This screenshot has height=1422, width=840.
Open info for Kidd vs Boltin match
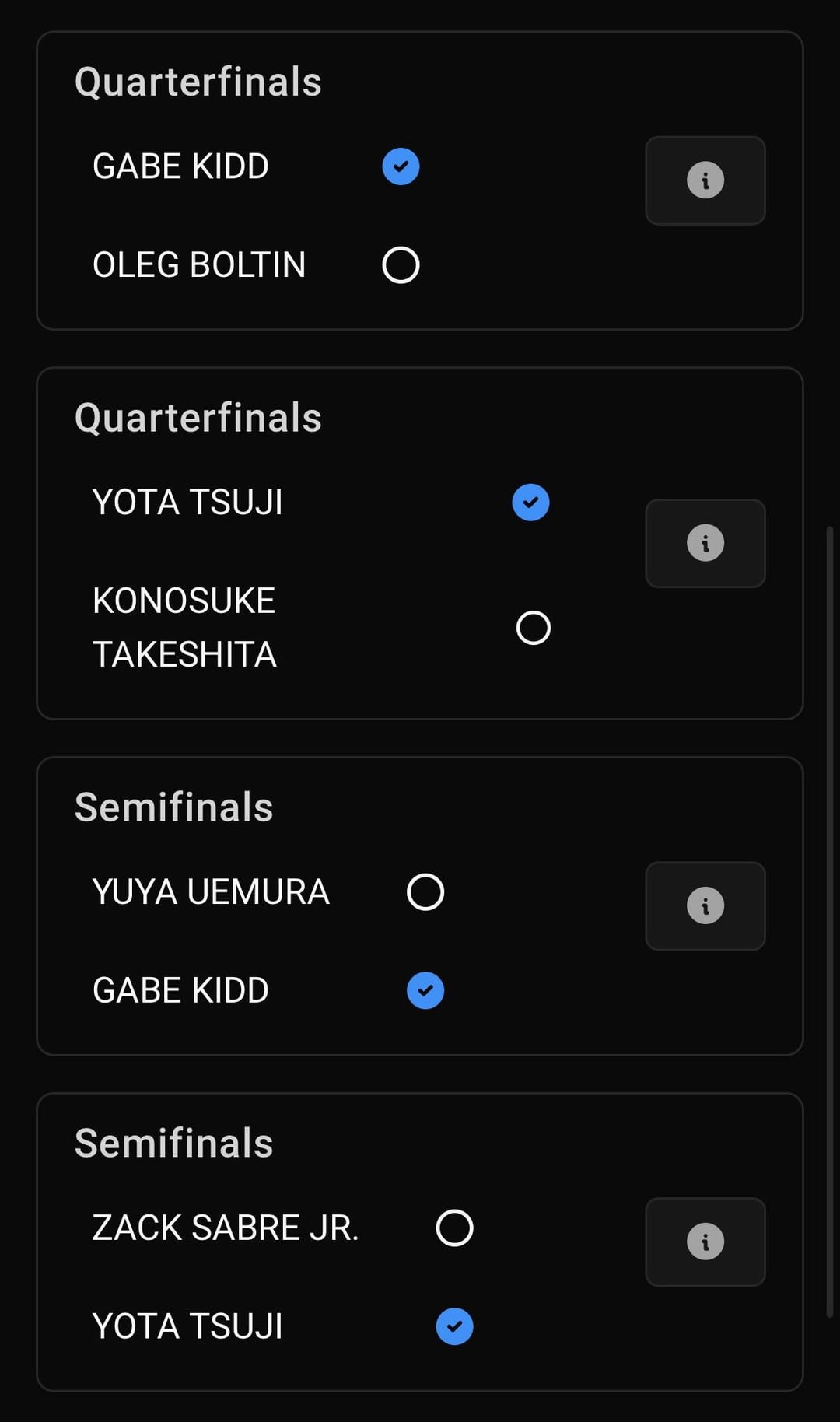click(x=705, y=180)
